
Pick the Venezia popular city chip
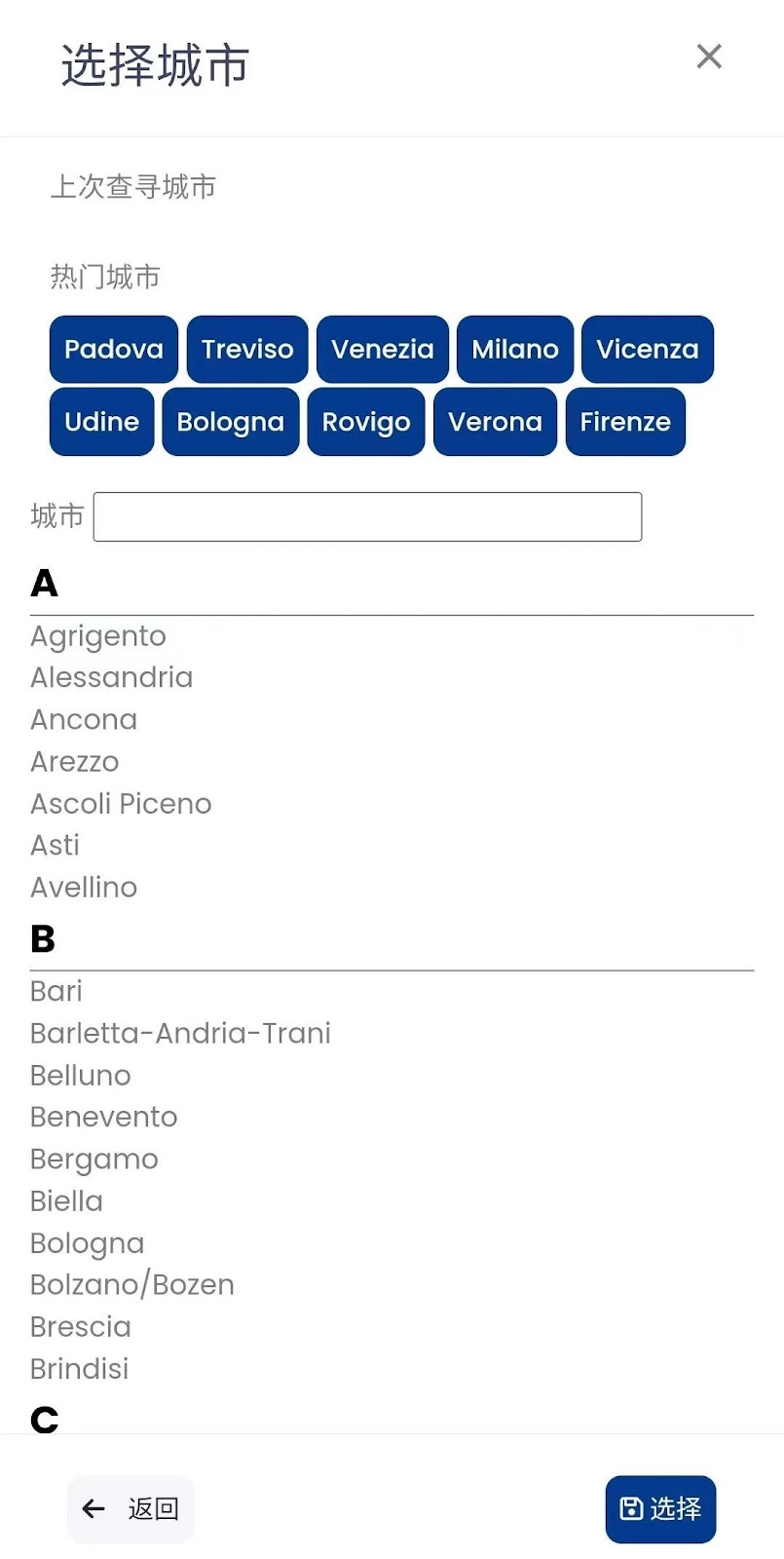tap(383, 349)
